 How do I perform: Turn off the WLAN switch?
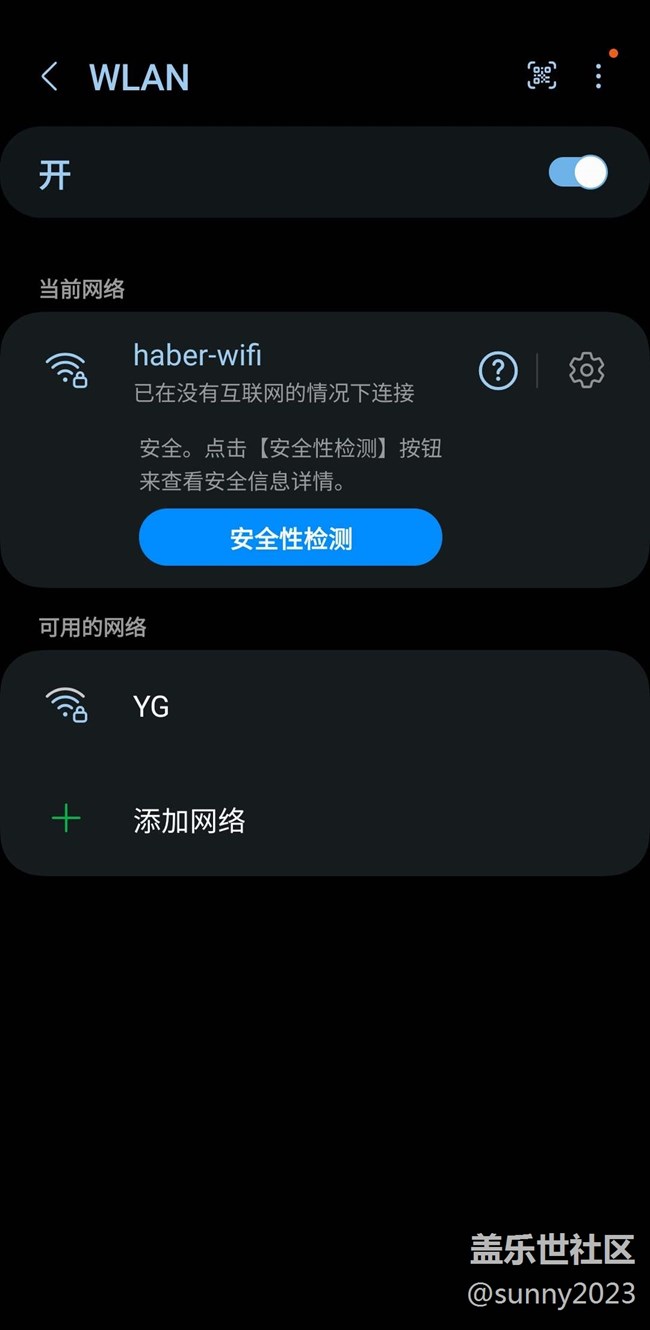(x=577, y=172)
